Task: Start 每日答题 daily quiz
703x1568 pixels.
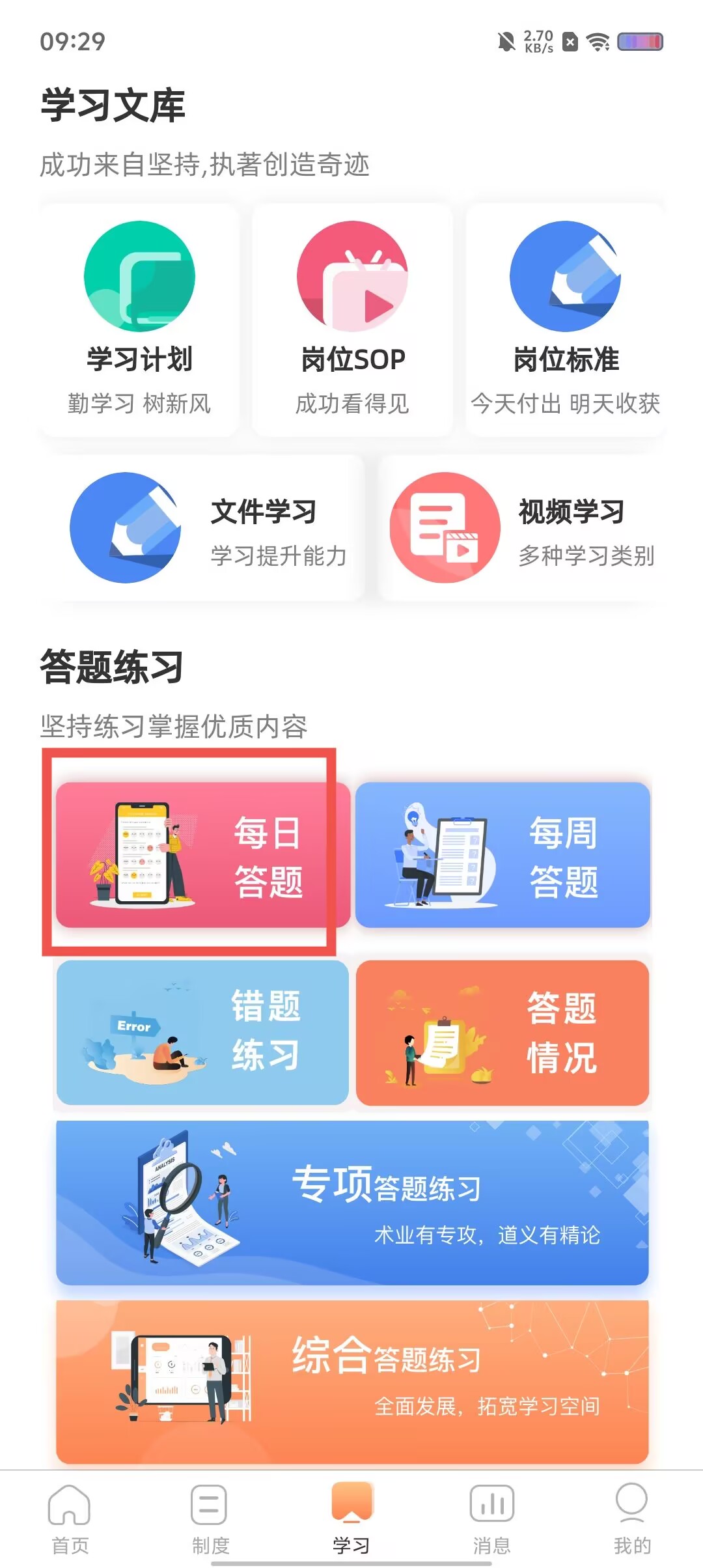Action: [x=202, y=855]
